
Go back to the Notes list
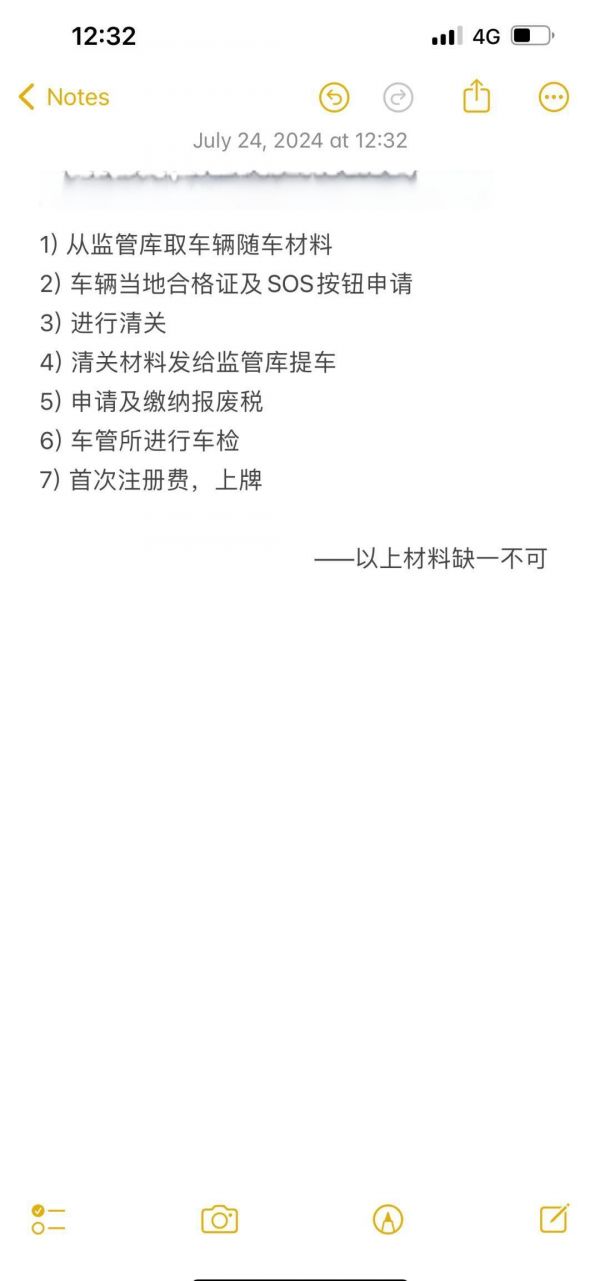click(64, 97)
